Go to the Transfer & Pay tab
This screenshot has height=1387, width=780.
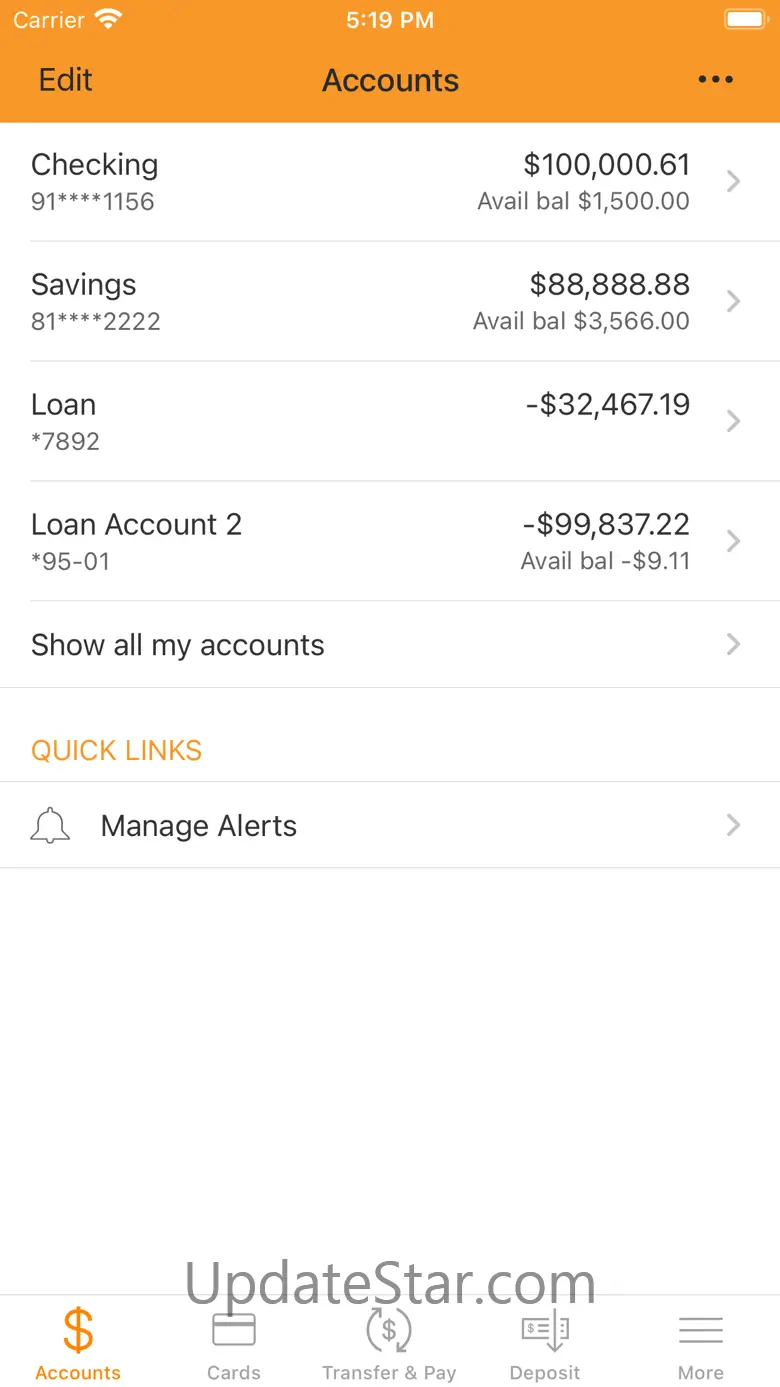click(x=389, y=1343)
